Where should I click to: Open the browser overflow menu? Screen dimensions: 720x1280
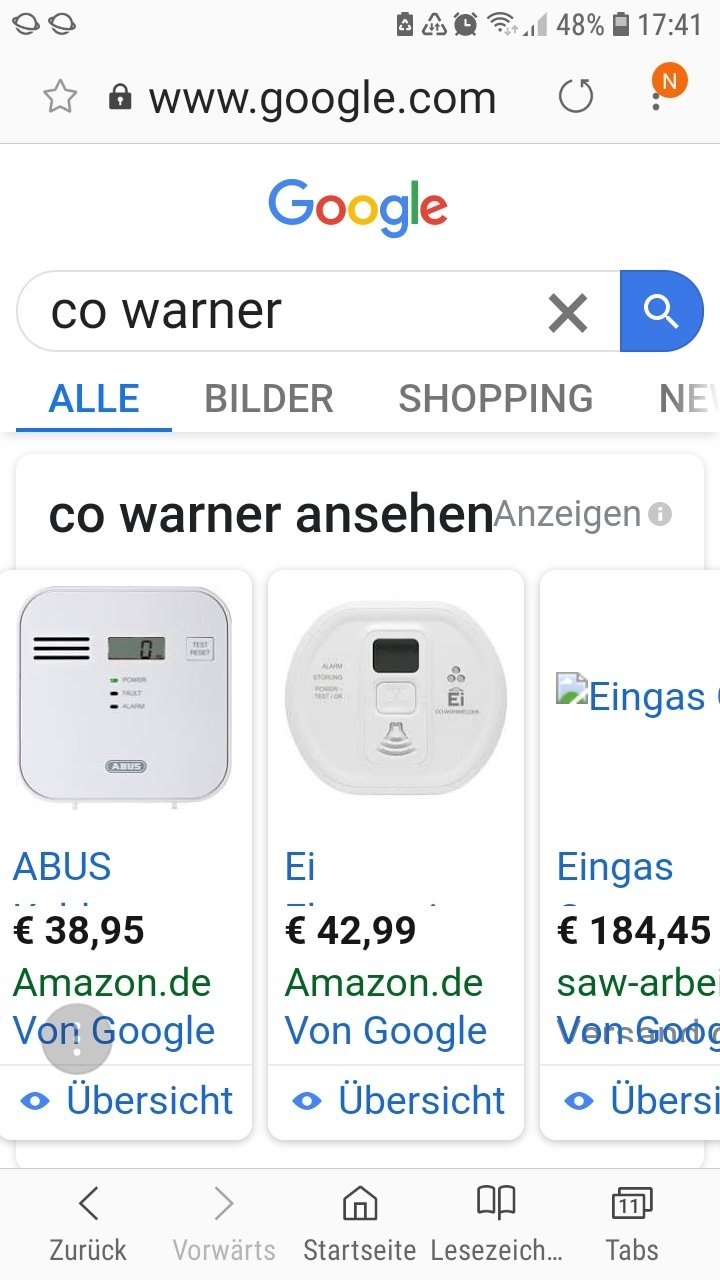(657, 95)
